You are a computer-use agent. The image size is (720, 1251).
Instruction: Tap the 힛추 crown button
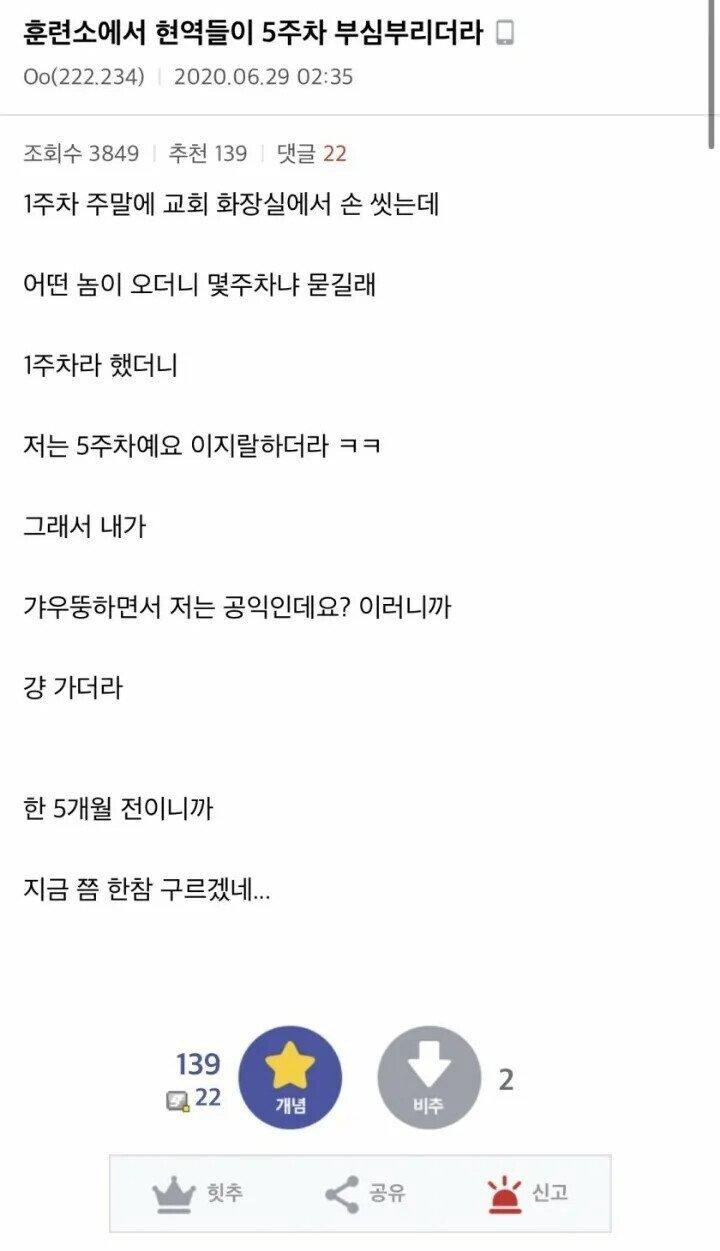[197, 1193]
